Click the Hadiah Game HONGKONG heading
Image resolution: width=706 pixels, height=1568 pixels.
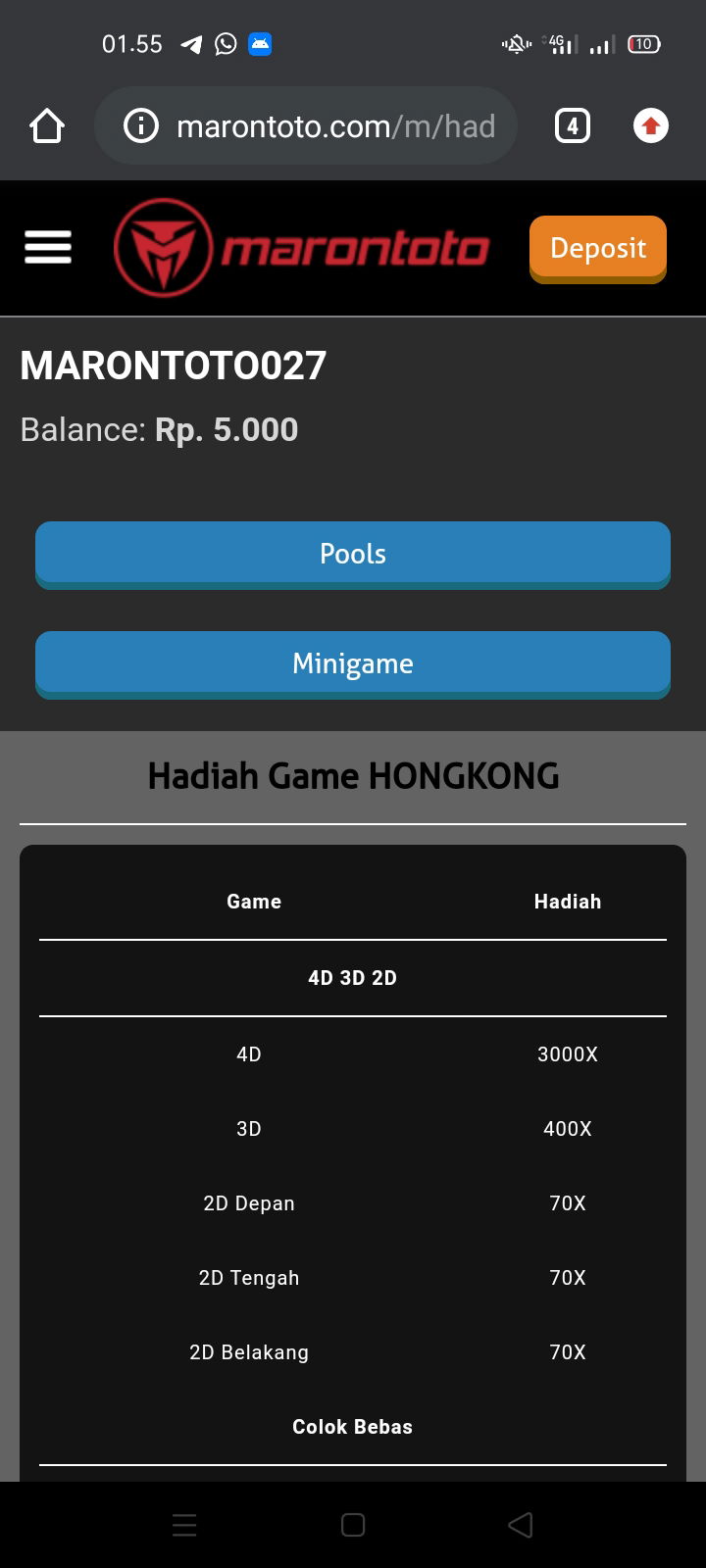point(352,775)
